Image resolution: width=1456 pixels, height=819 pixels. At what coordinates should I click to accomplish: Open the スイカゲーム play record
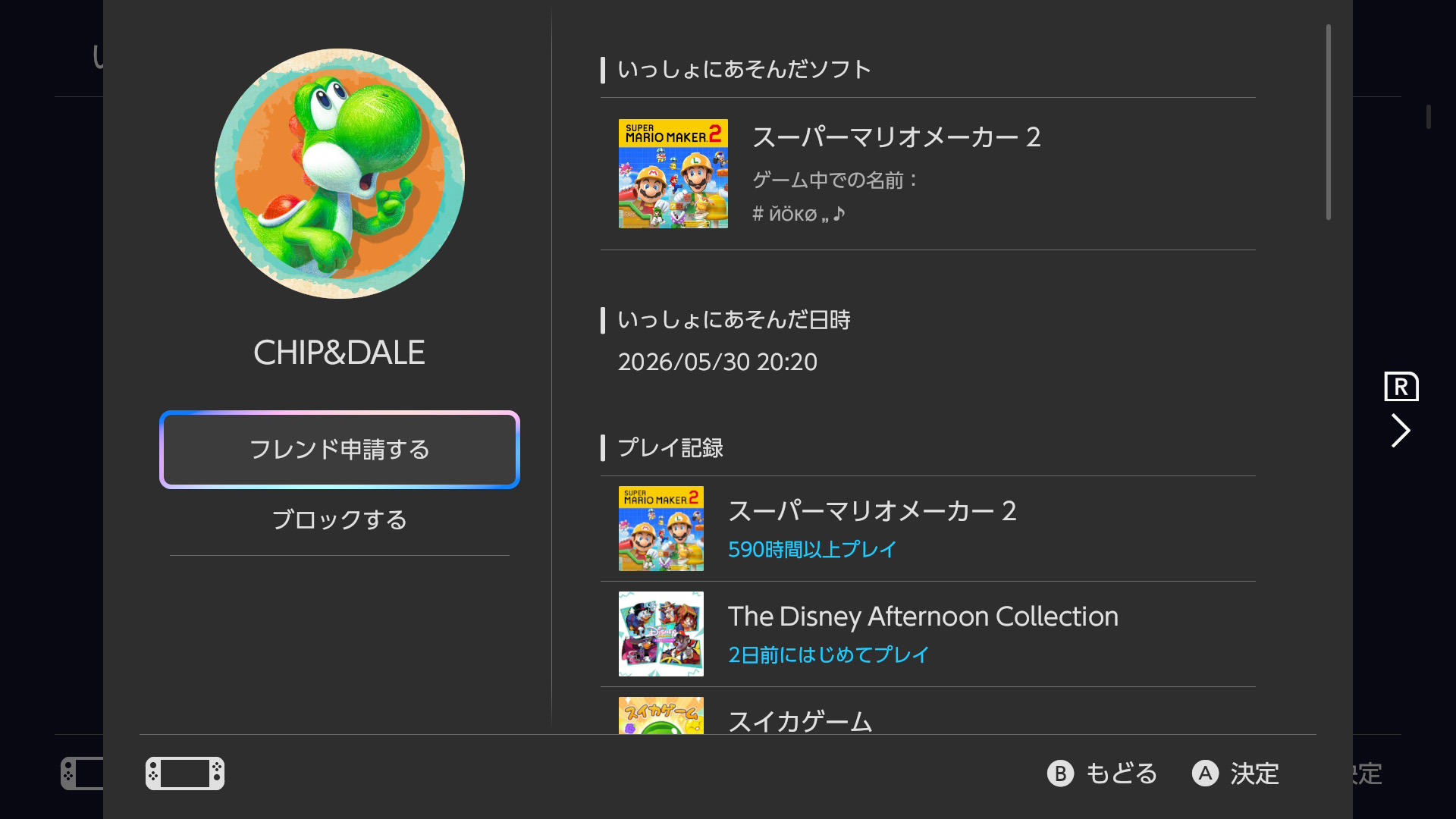[928, 711]
